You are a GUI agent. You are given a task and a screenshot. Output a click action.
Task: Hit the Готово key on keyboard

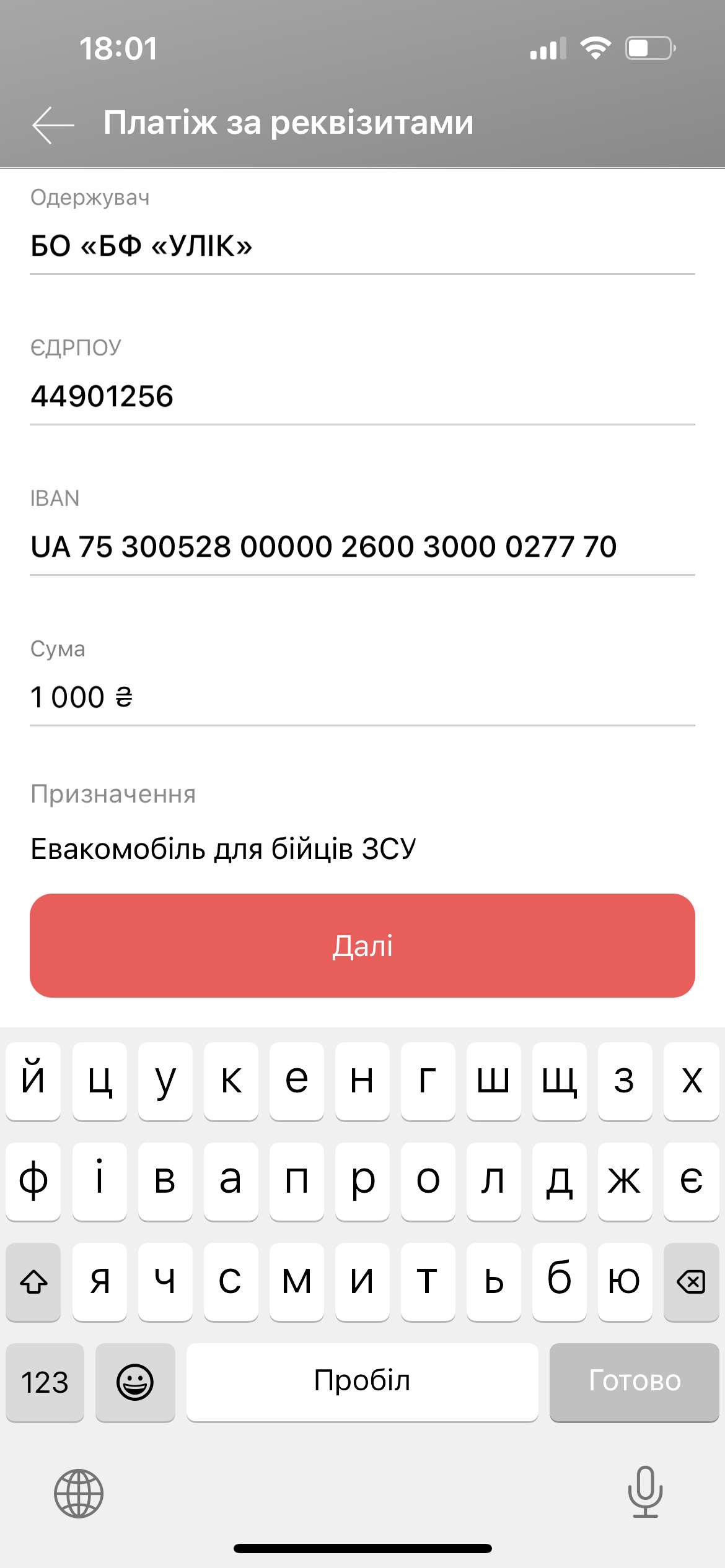pos(634,1382)
